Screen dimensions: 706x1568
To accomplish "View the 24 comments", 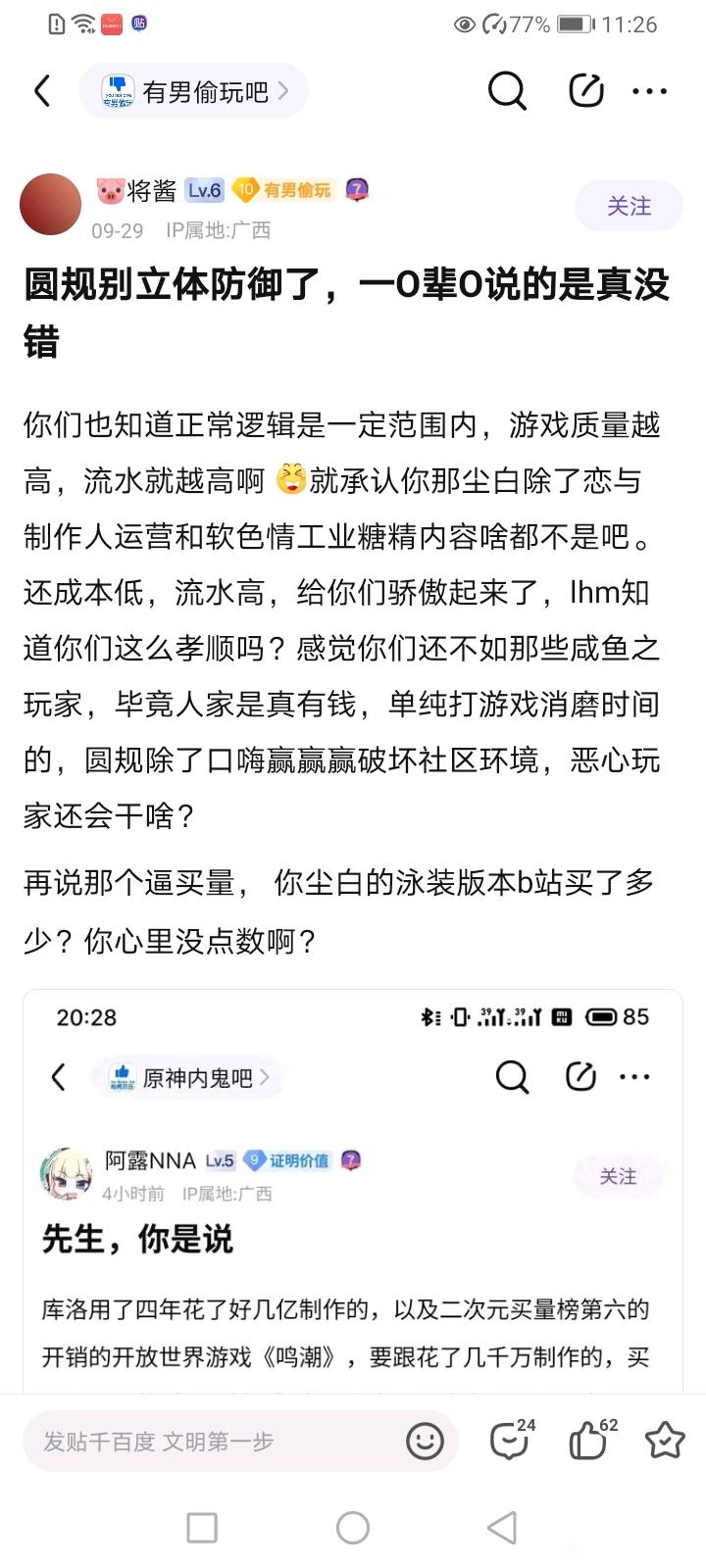I will point(510,1441).
